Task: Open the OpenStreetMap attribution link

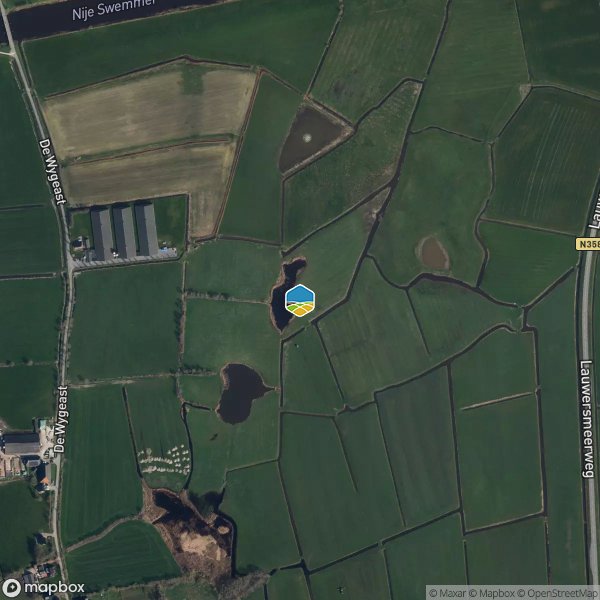Action: point(558,593)
